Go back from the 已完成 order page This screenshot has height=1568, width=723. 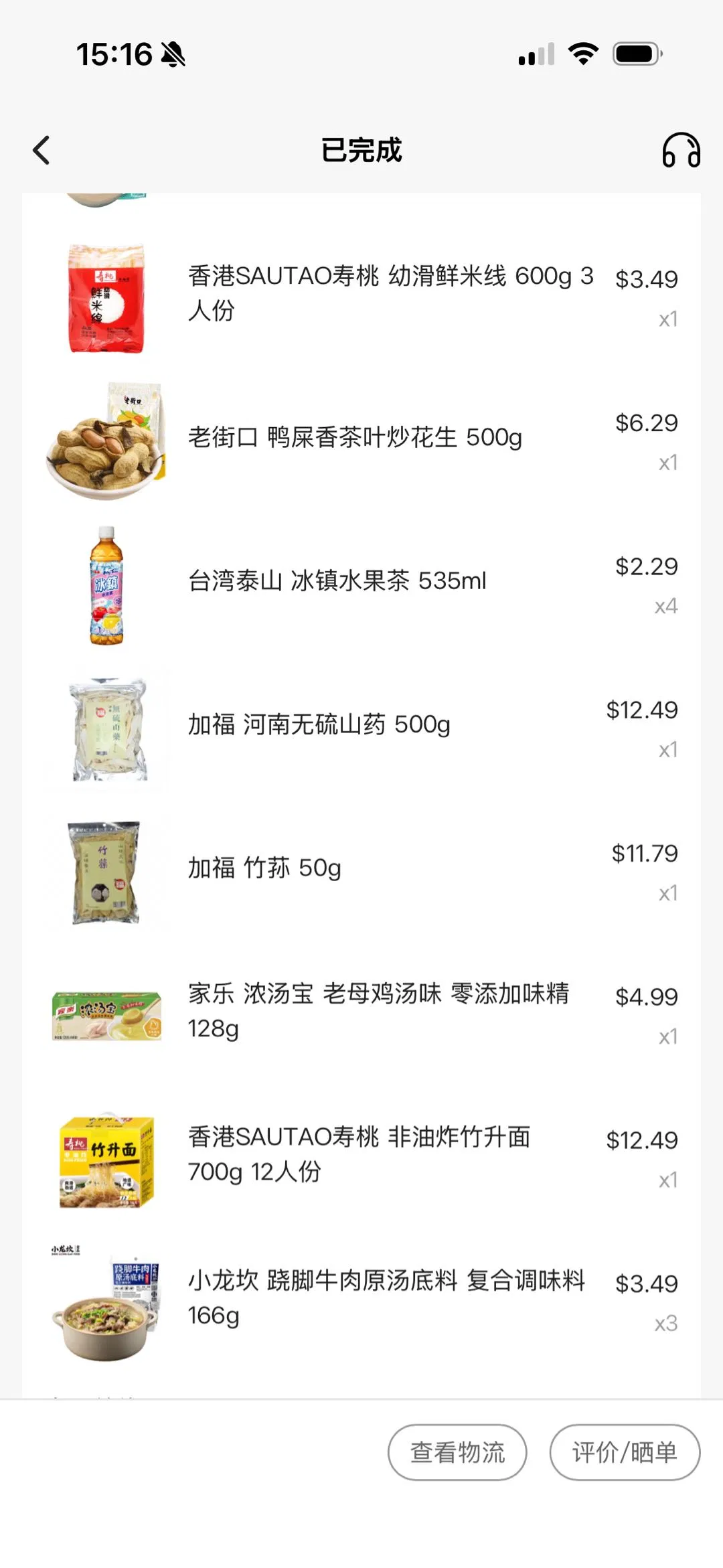pos(42,150)
